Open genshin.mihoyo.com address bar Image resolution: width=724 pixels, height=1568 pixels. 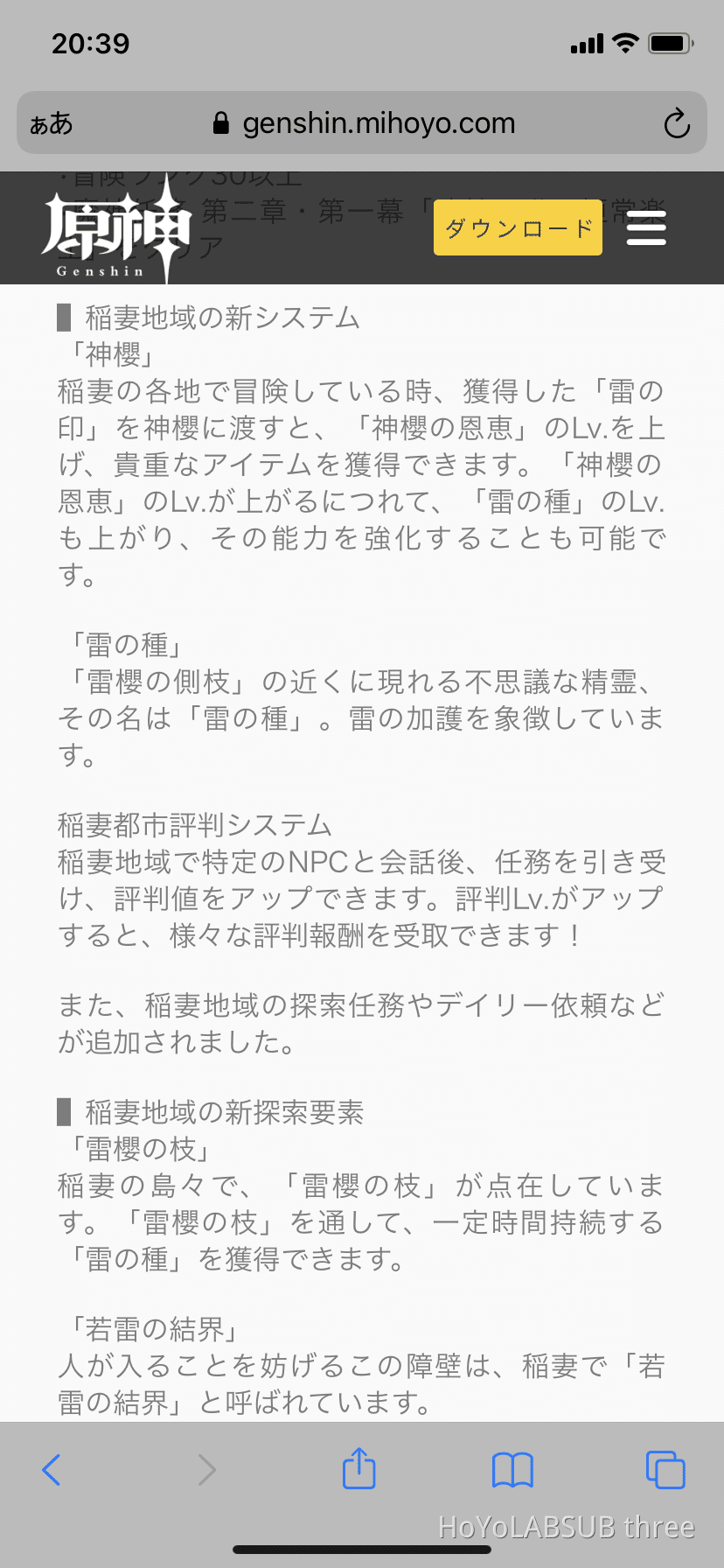(x=378, y=122)
